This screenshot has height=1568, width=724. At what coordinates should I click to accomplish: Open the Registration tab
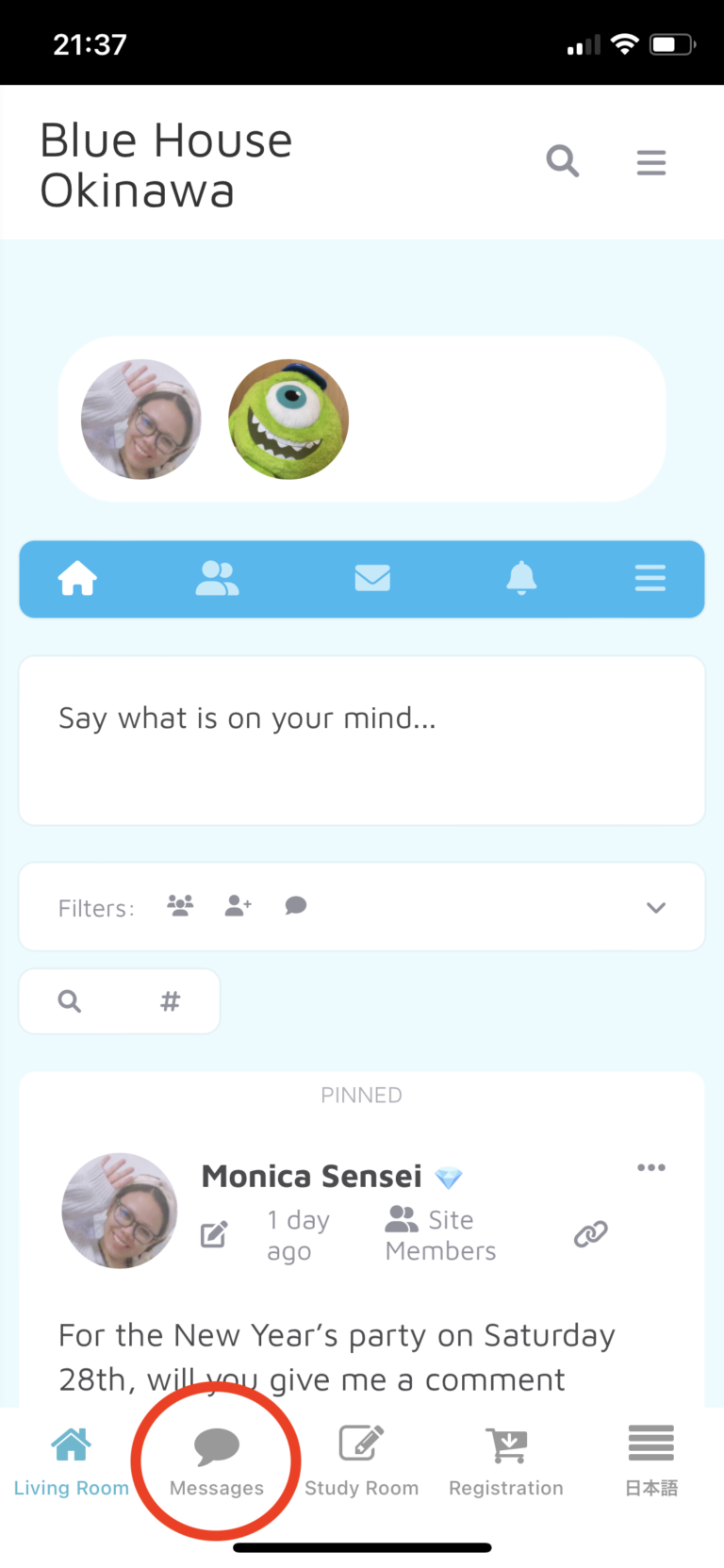click(506, 1461)
